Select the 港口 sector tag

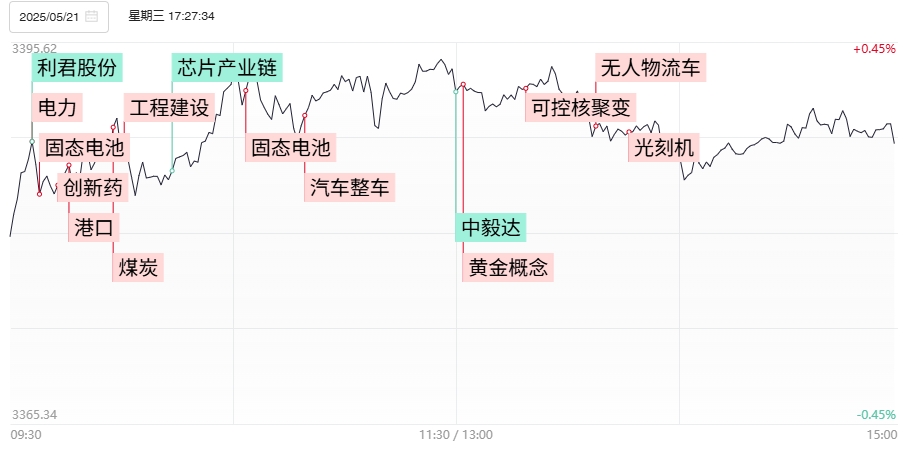click(94, 227)
